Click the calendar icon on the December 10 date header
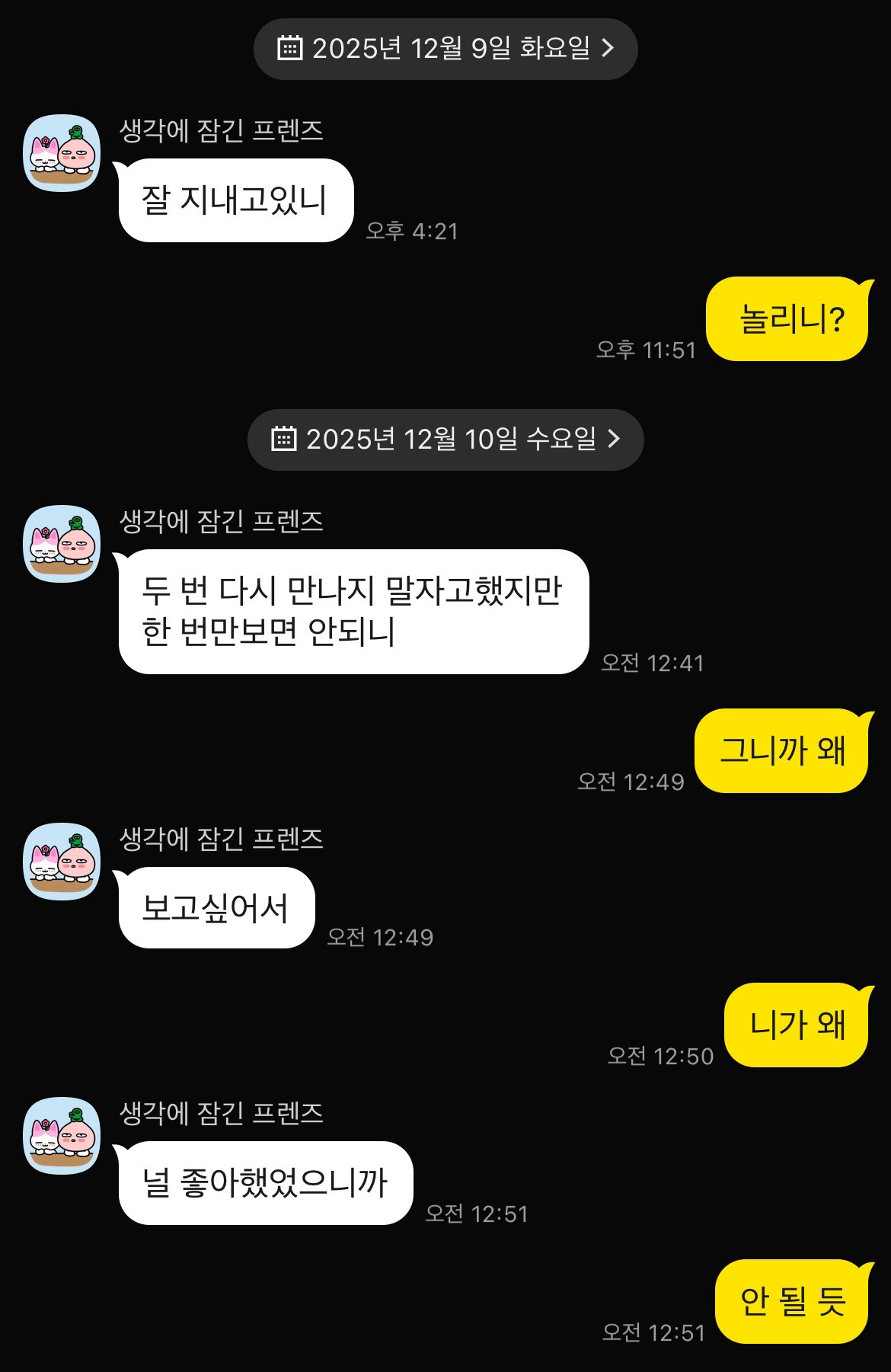The width and height of the screenshot is (891, 1372). pos(284,440)
